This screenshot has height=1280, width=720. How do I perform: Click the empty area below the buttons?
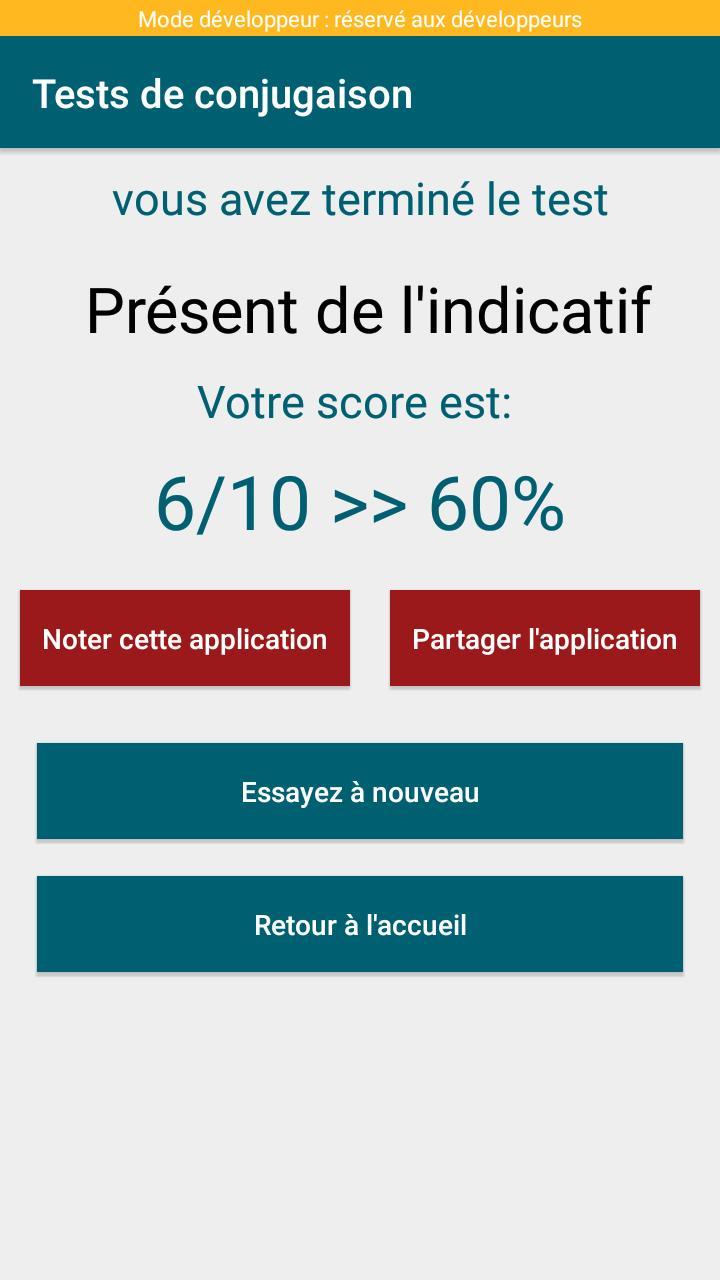tap(360, 1120)
